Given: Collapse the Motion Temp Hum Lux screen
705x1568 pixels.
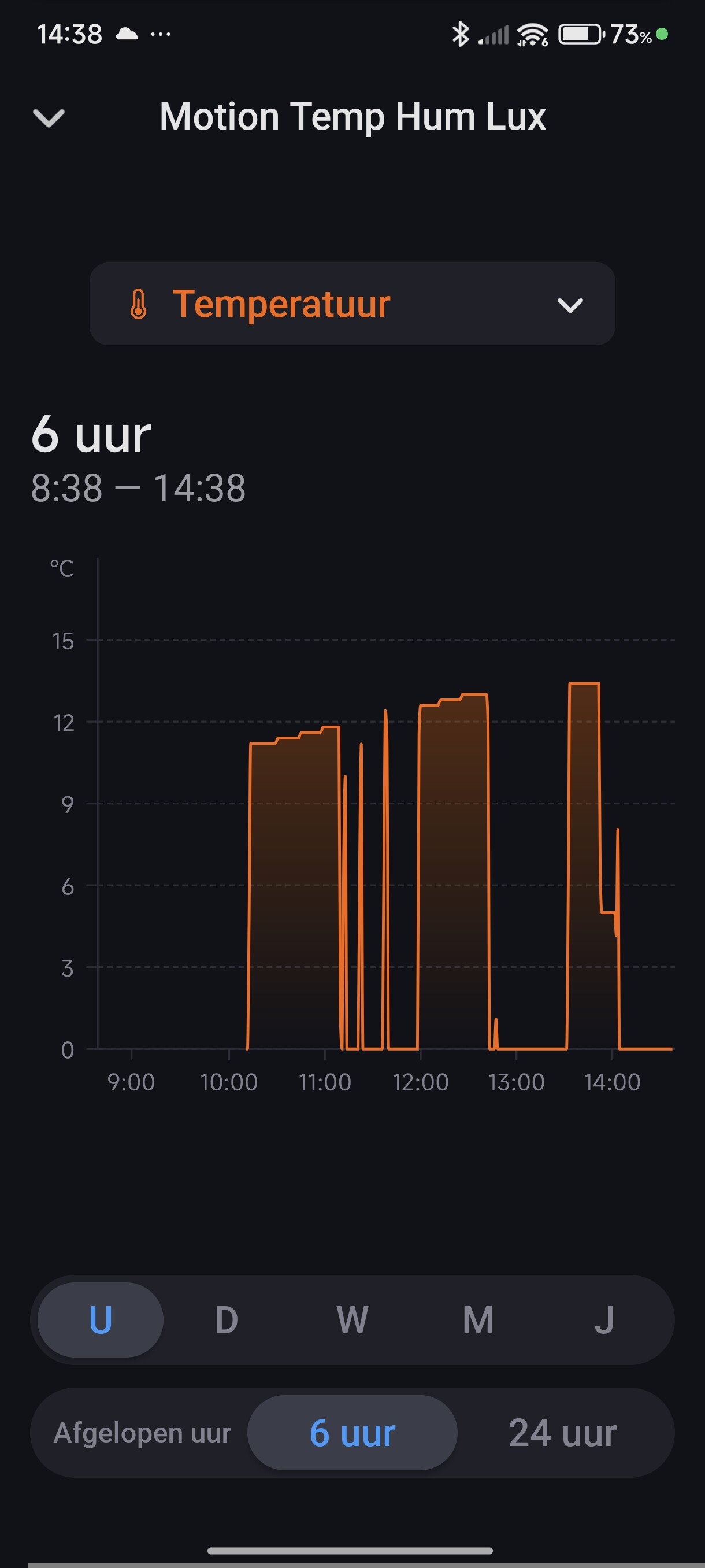Looking at the screenshot, I should point(49,117).
